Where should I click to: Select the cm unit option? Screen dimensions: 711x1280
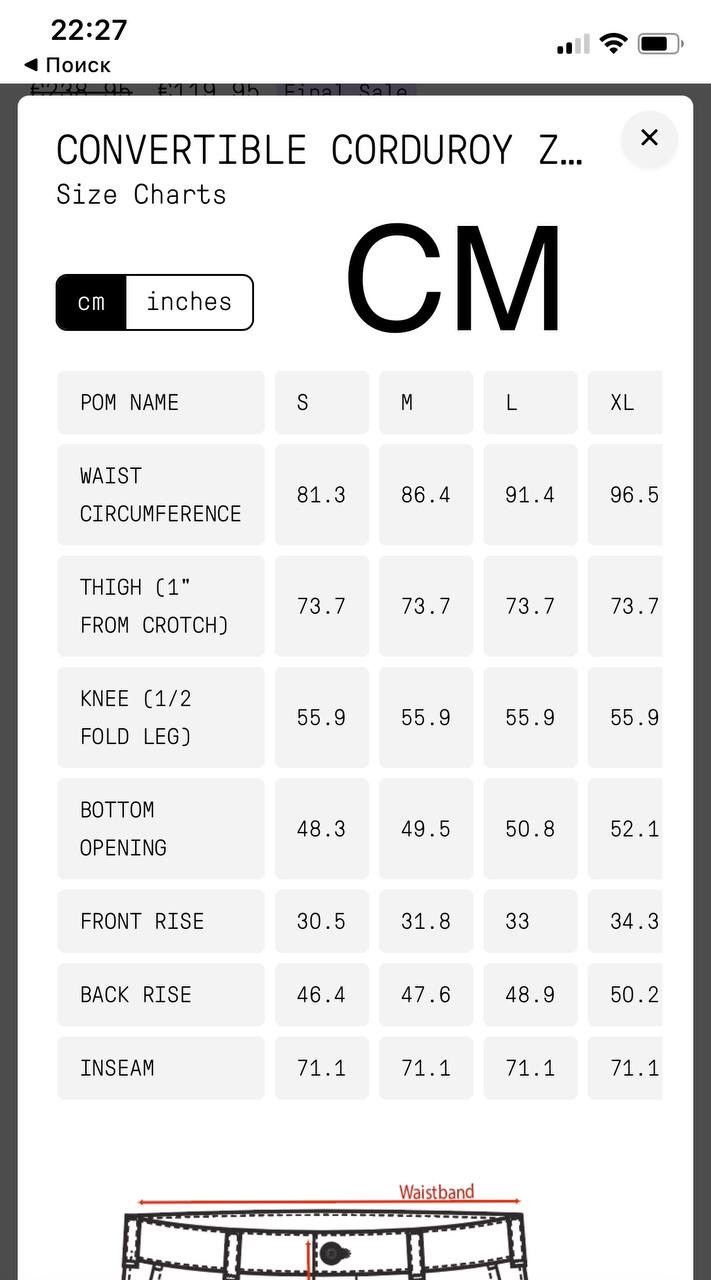coord(91,302)
